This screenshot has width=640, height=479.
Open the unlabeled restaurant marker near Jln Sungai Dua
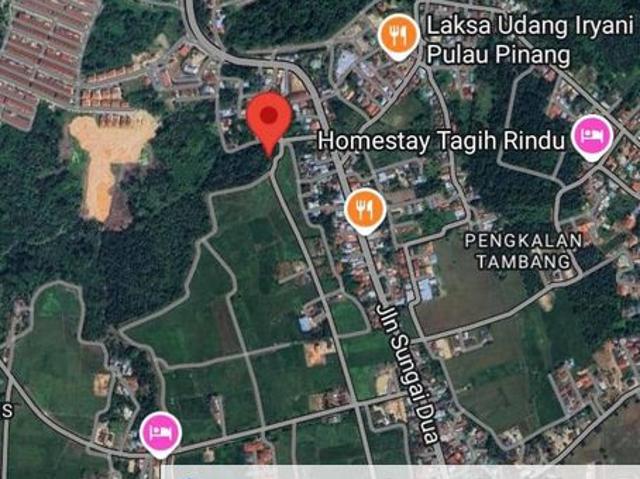click(x=365, y=208)
